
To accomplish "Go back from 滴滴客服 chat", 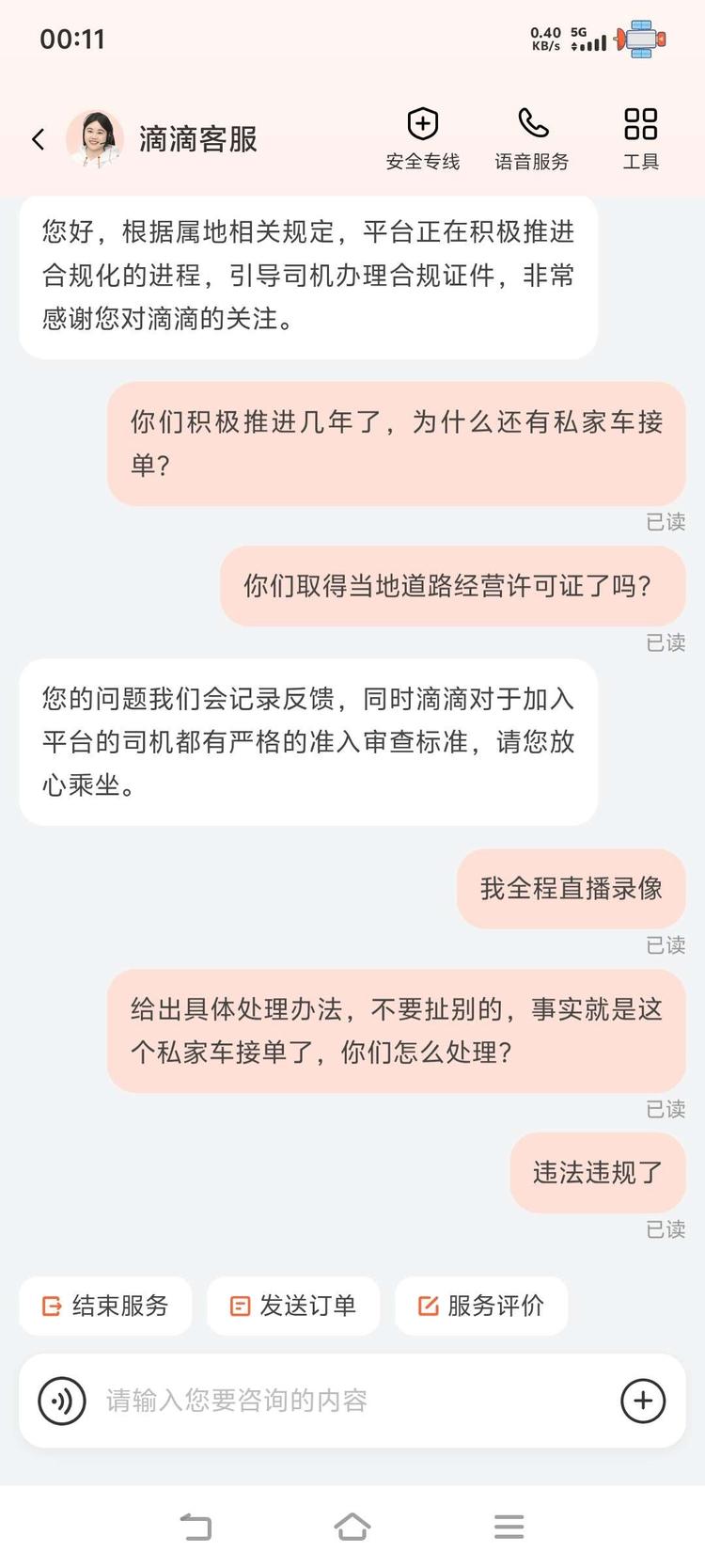I will [39, 139].
